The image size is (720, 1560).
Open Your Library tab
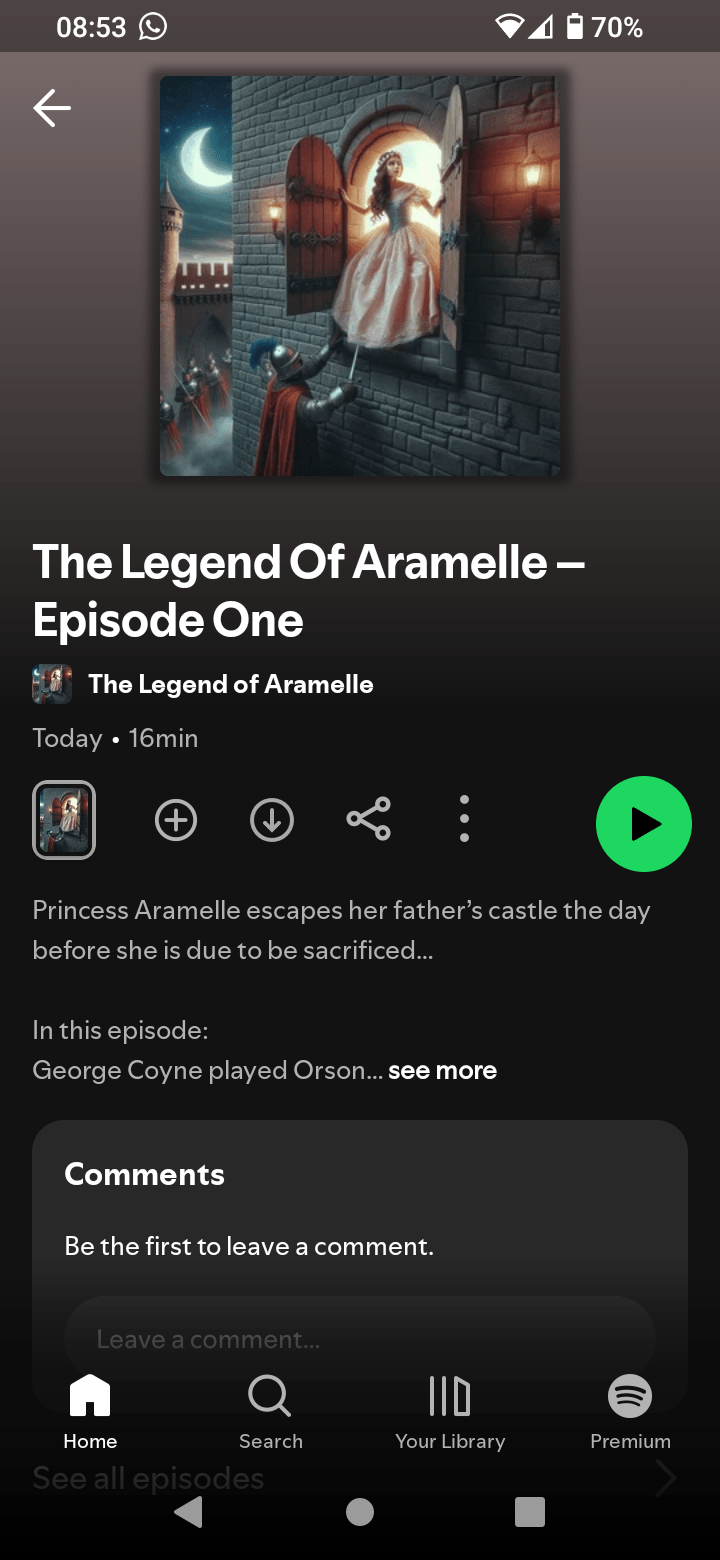coord(450,1412)
